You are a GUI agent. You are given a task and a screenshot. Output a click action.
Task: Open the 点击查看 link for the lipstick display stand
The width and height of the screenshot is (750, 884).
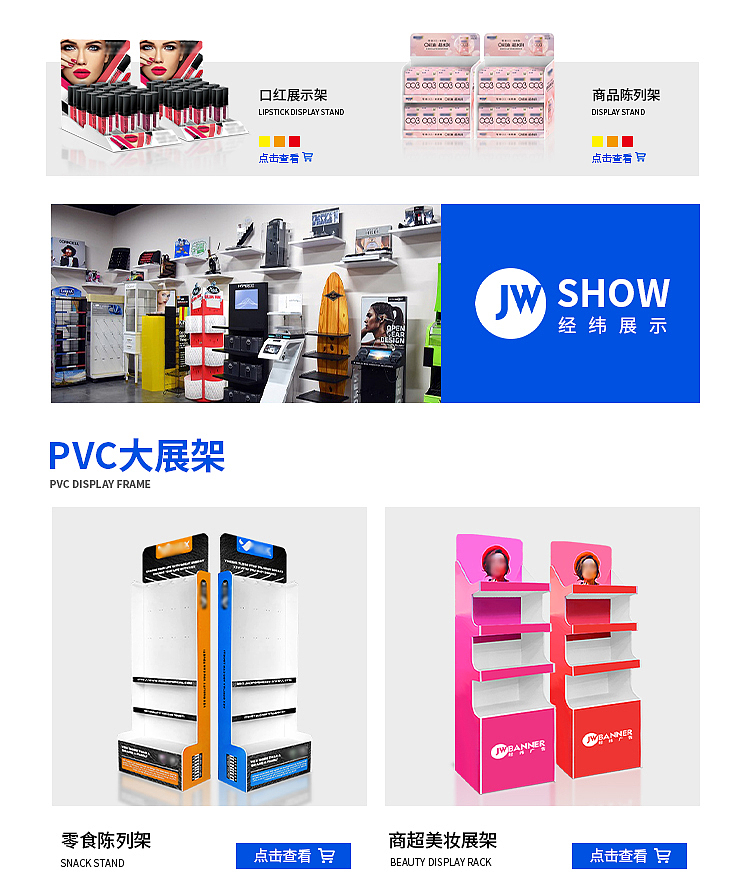280,157
